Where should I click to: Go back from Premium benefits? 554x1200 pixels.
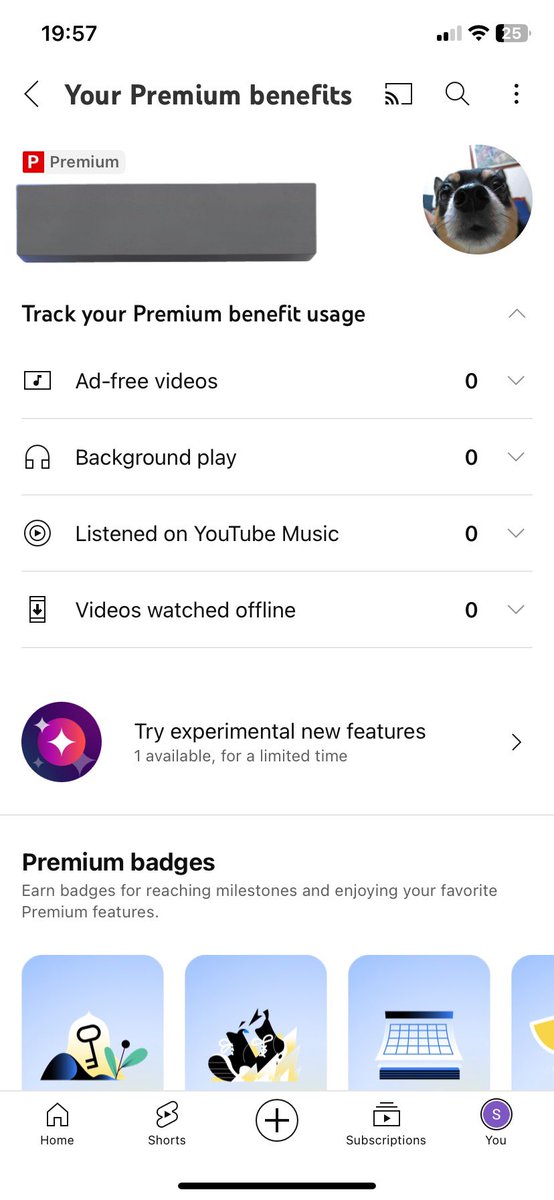coord(32,95)
